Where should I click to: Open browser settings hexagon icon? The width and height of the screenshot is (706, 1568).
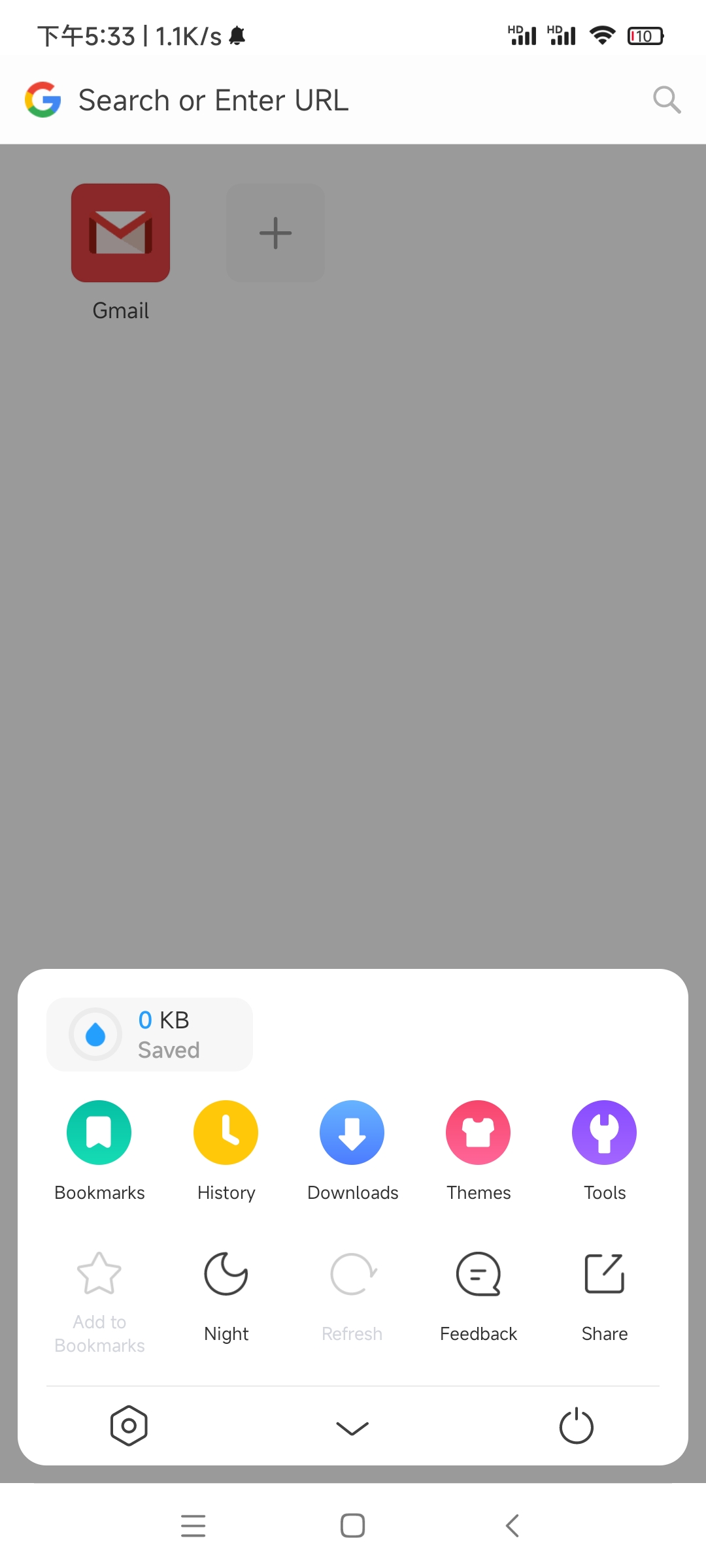(129, 1426)
